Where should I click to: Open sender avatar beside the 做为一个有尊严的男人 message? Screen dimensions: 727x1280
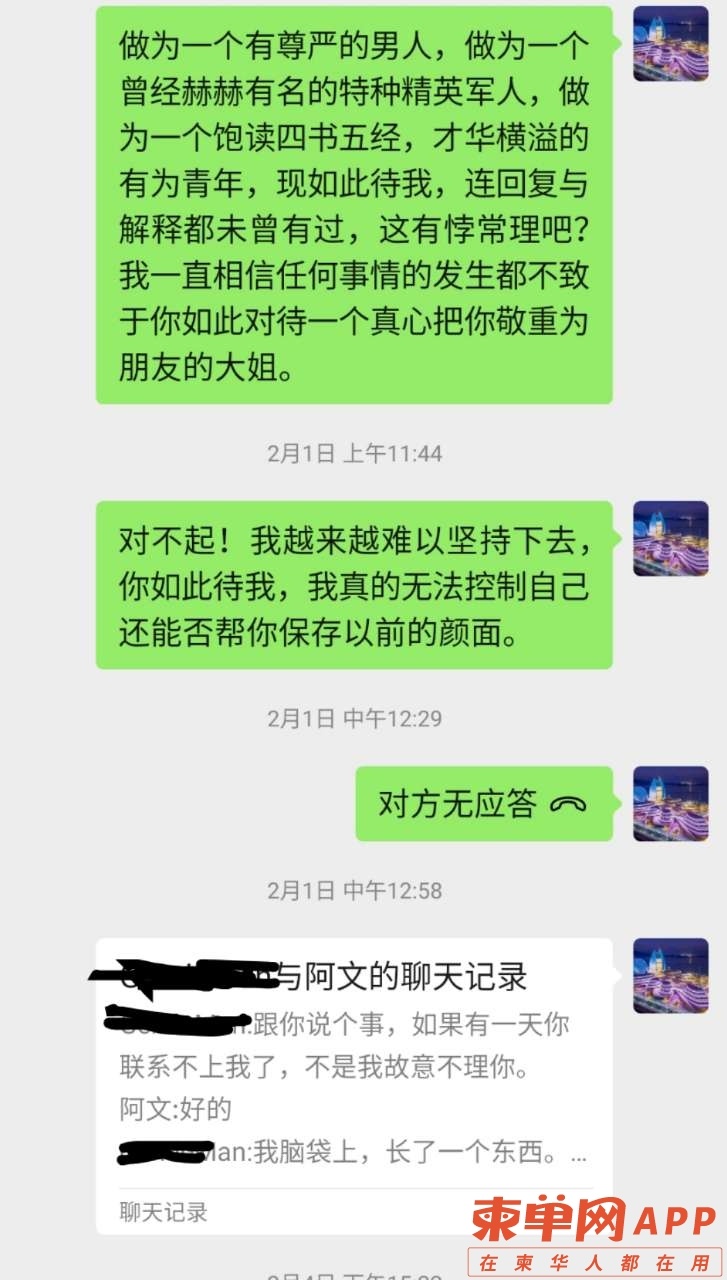point(671,44)
